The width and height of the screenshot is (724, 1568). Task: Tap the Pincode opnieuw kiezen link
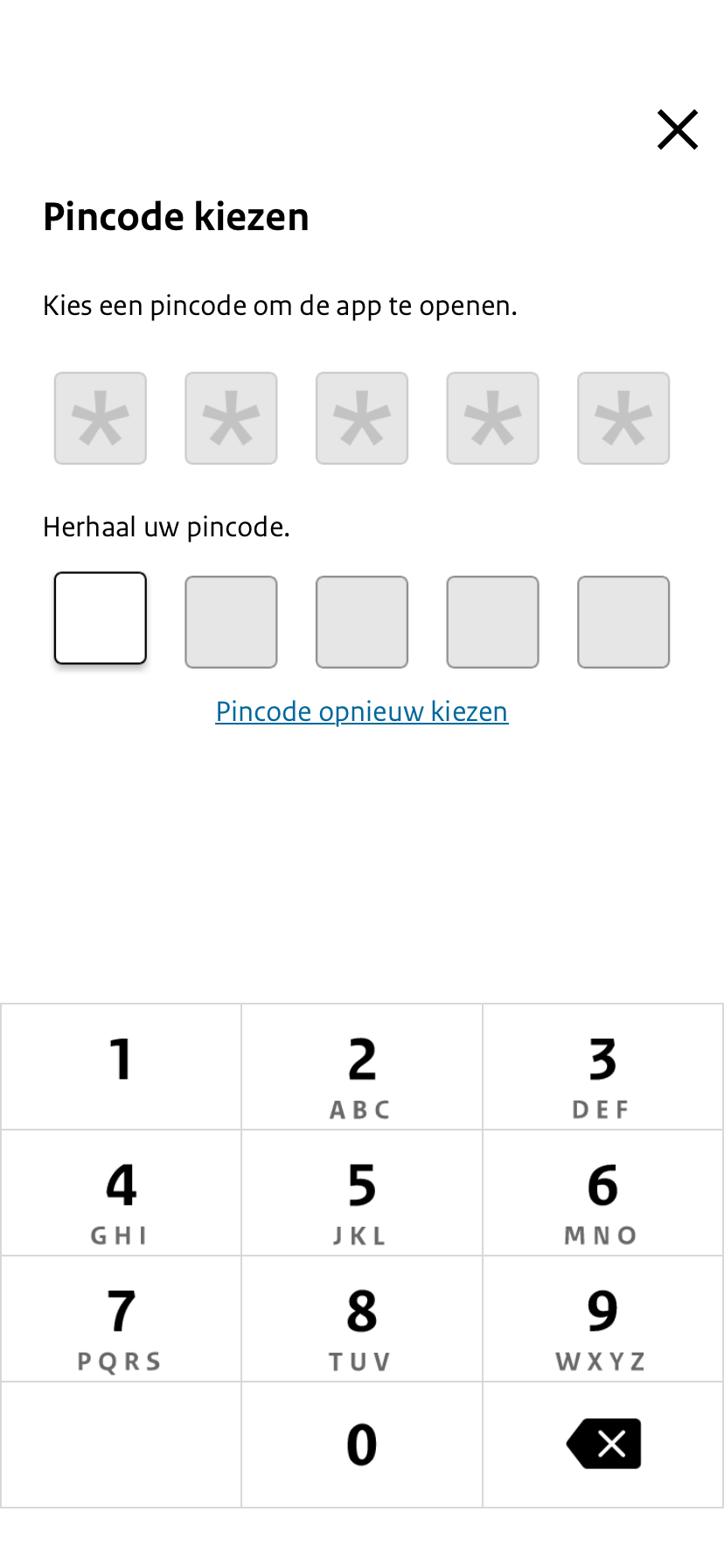coord(361,711)
